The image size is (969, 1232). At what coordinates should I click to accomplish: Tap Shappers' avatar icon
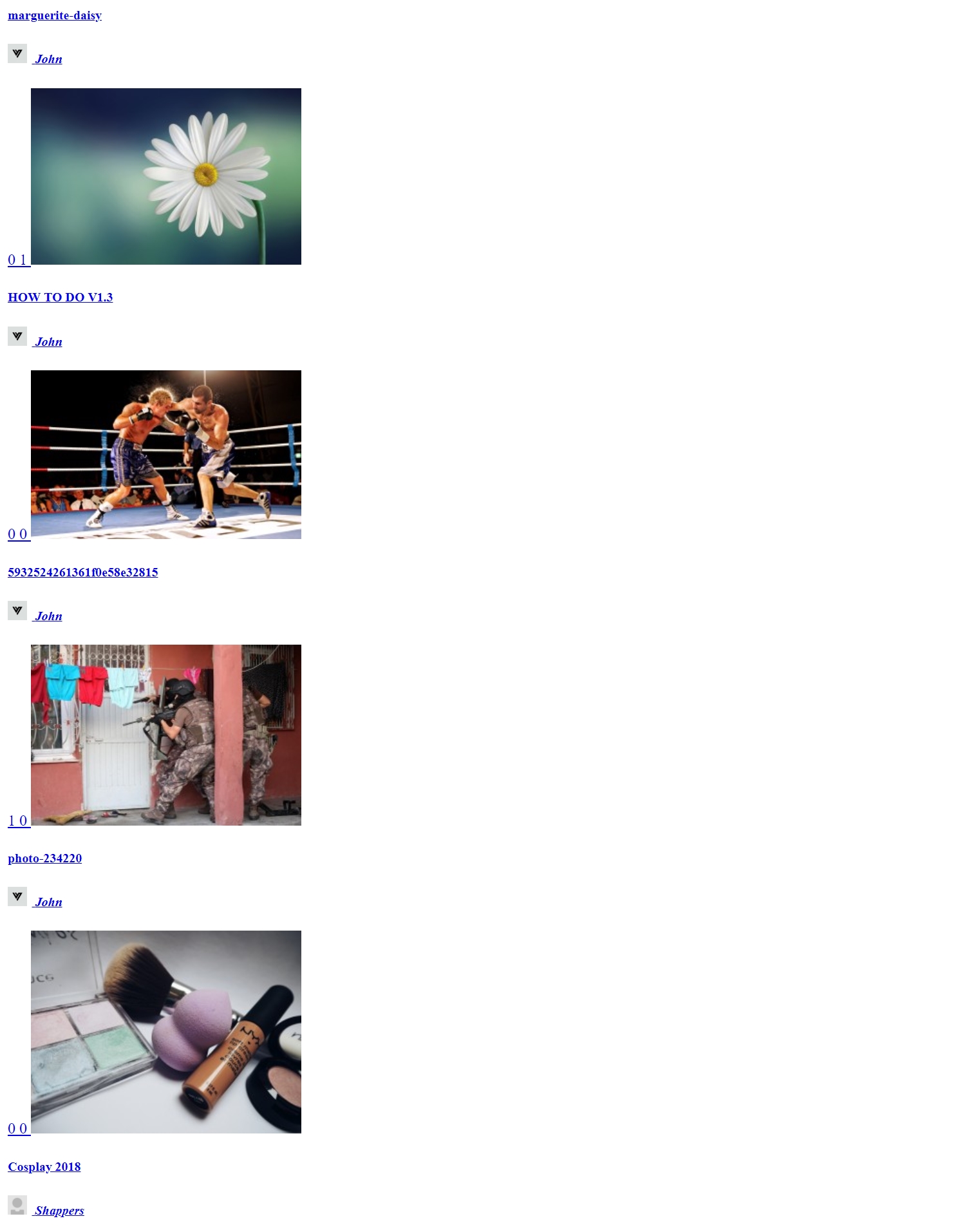17,1206
